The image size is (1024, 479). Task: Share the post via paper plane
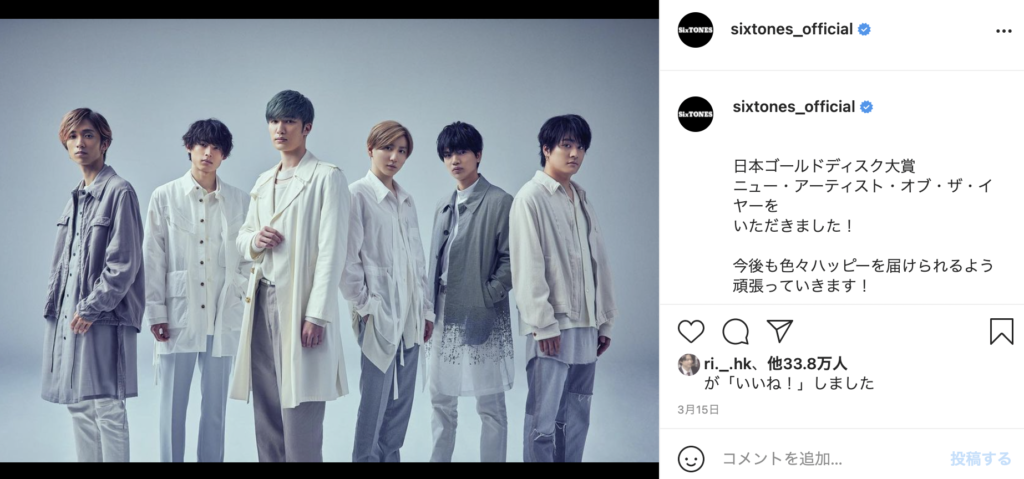click(x=780, y=331)
